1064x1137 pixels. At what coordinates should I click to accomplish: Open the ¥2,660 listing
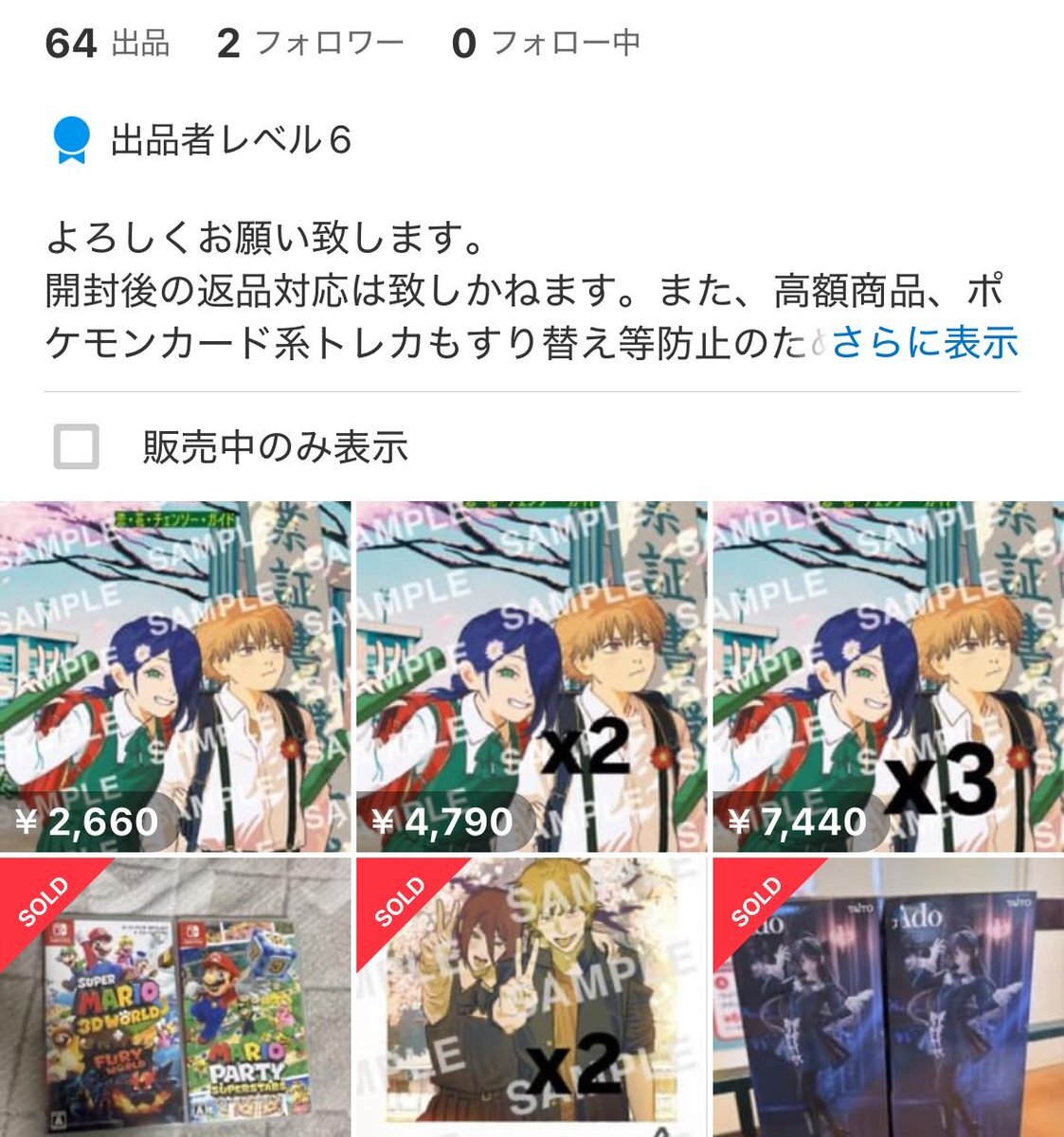click(x=175, y=677)
